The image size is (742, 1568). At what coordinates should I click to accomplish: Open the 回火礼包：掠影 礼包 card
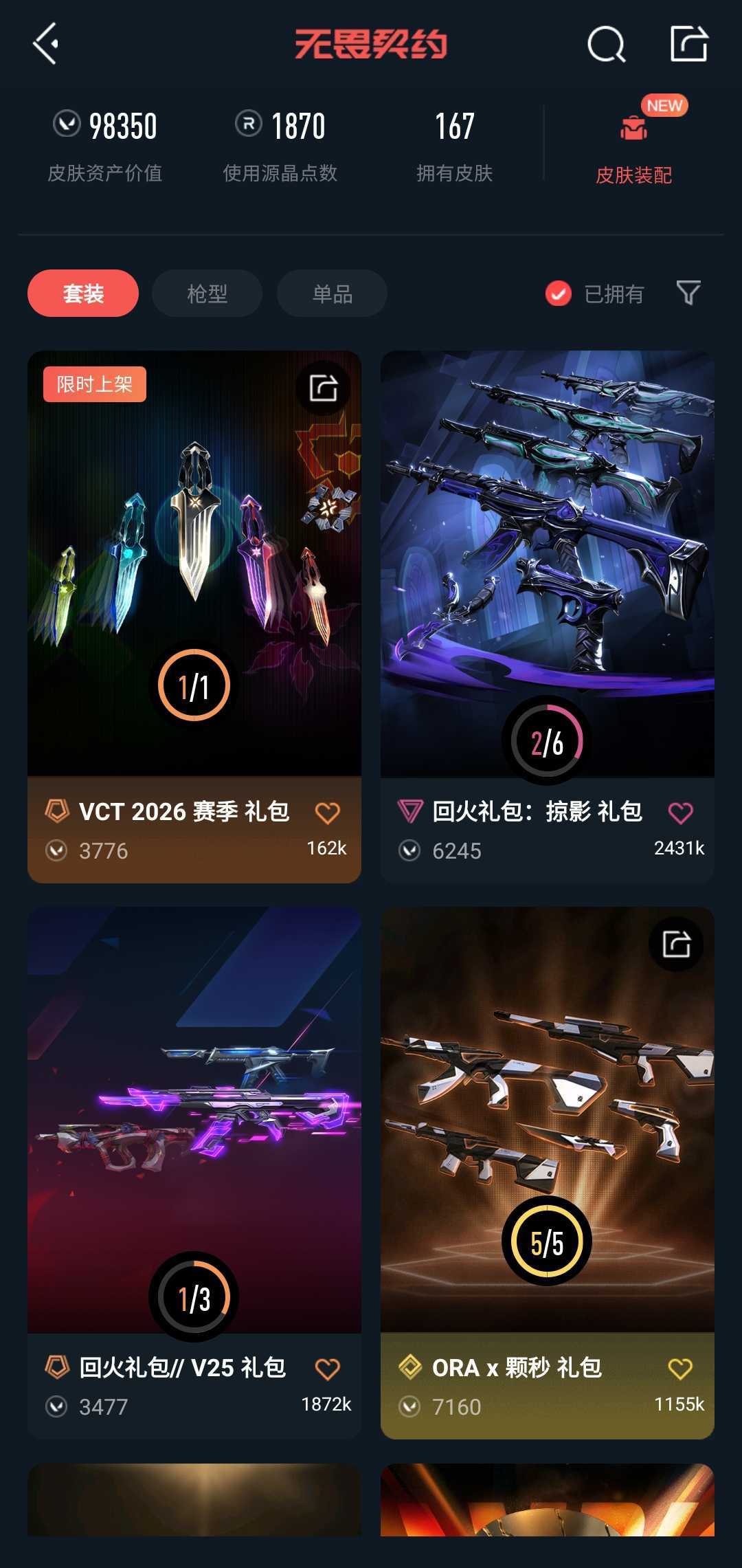pos(547,564)
